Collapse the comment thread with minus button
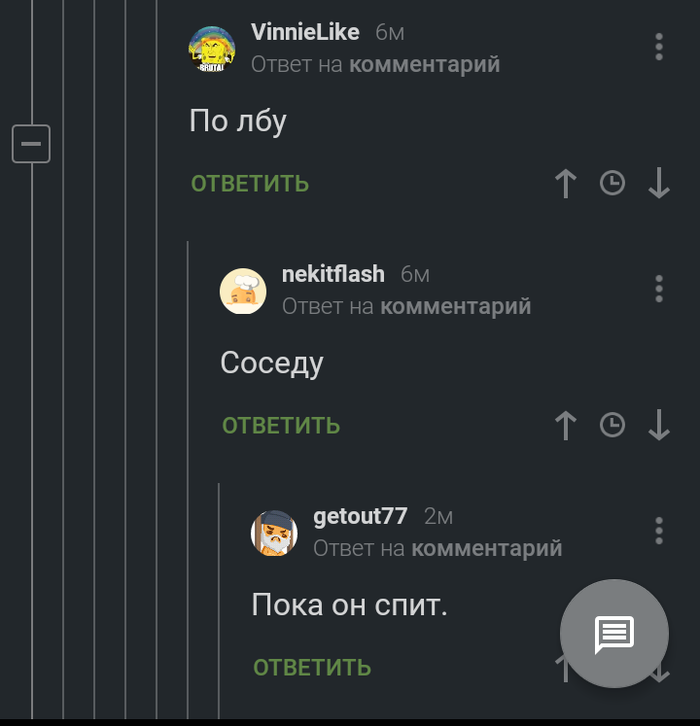The height and width of the screenshot is (726, 700). click(x=31, y=144)
